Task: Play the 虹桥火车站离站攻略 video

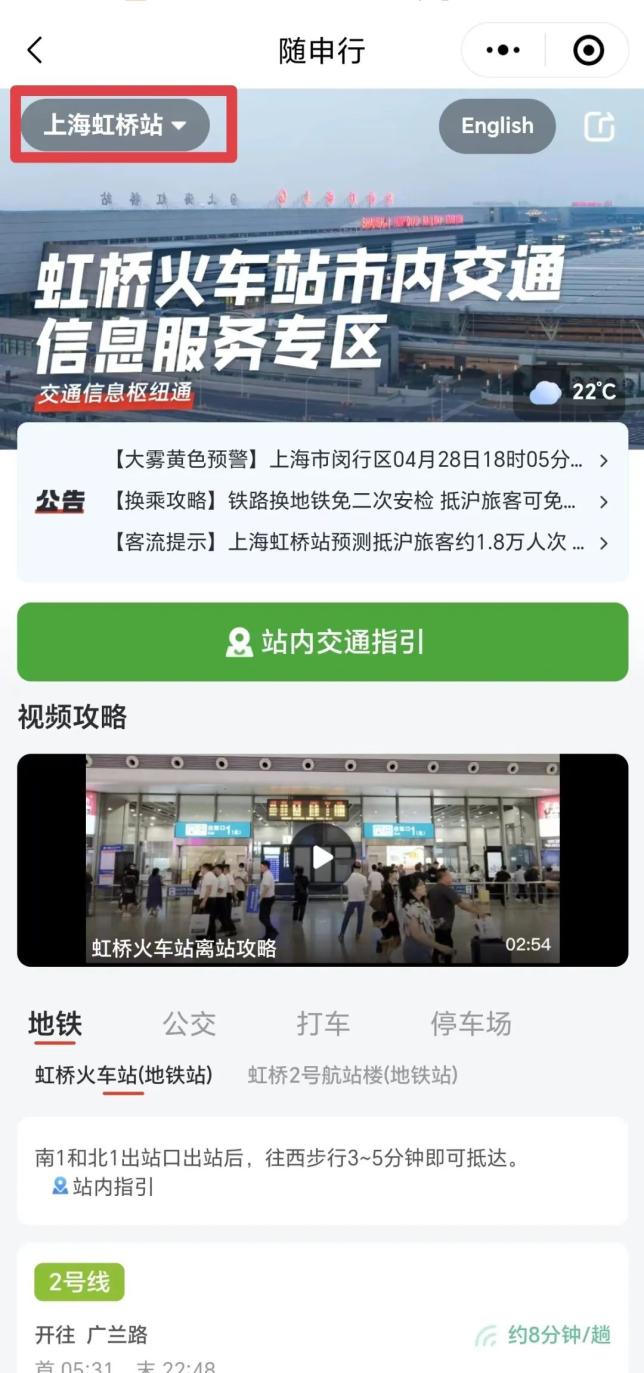Action: coord(322,857)
